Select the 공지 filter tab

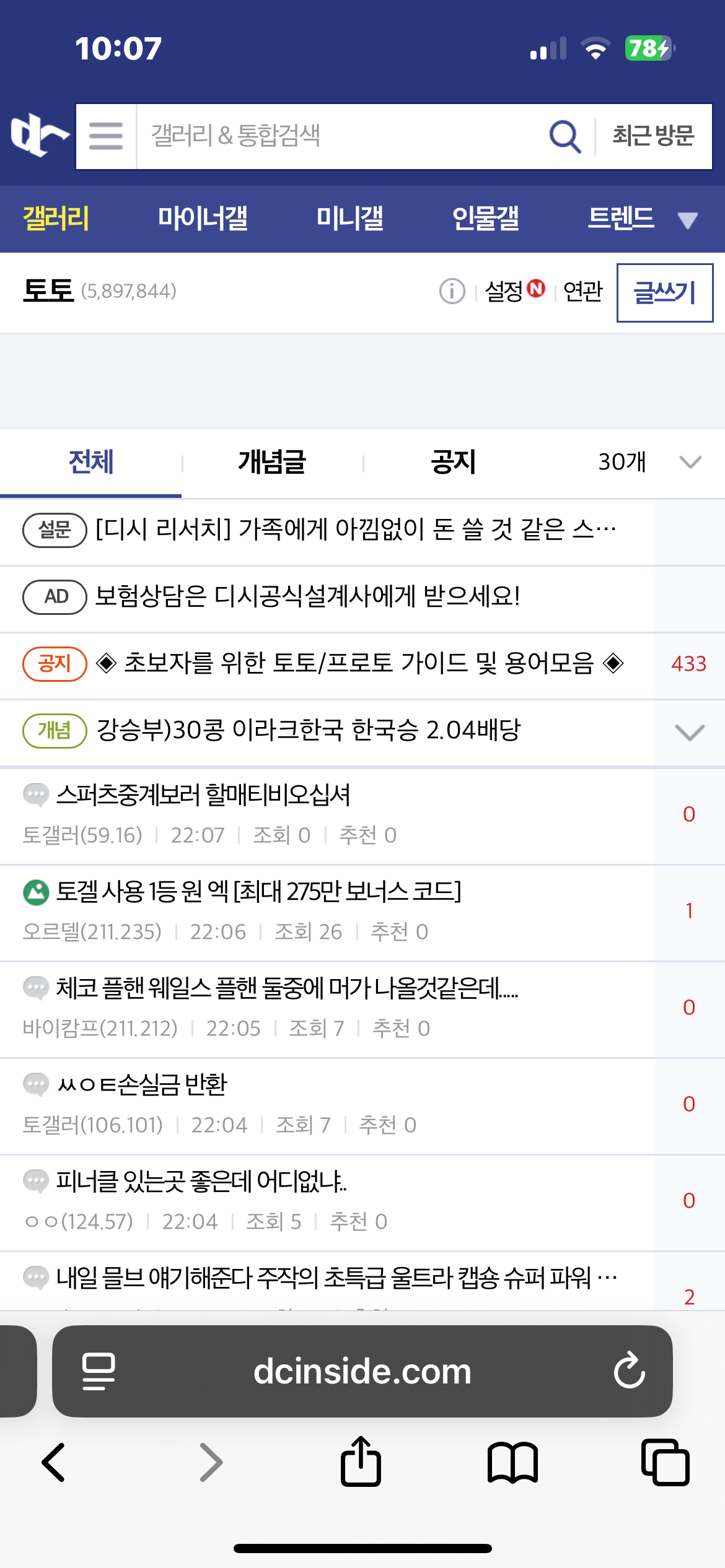pyautogui.click(x=453, y=462)
